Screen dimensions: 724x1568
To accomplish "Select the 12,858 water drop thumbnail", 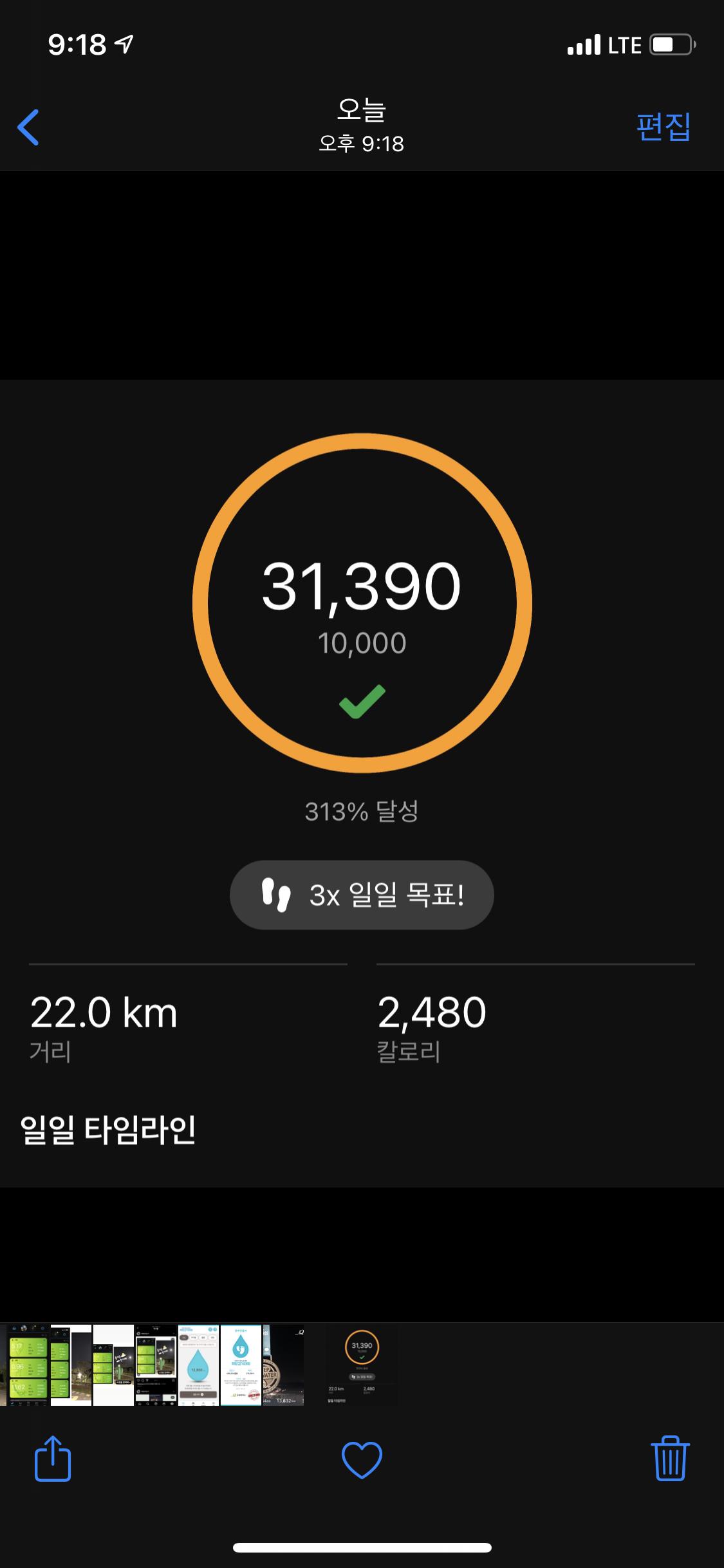I will coord(198,1365).
